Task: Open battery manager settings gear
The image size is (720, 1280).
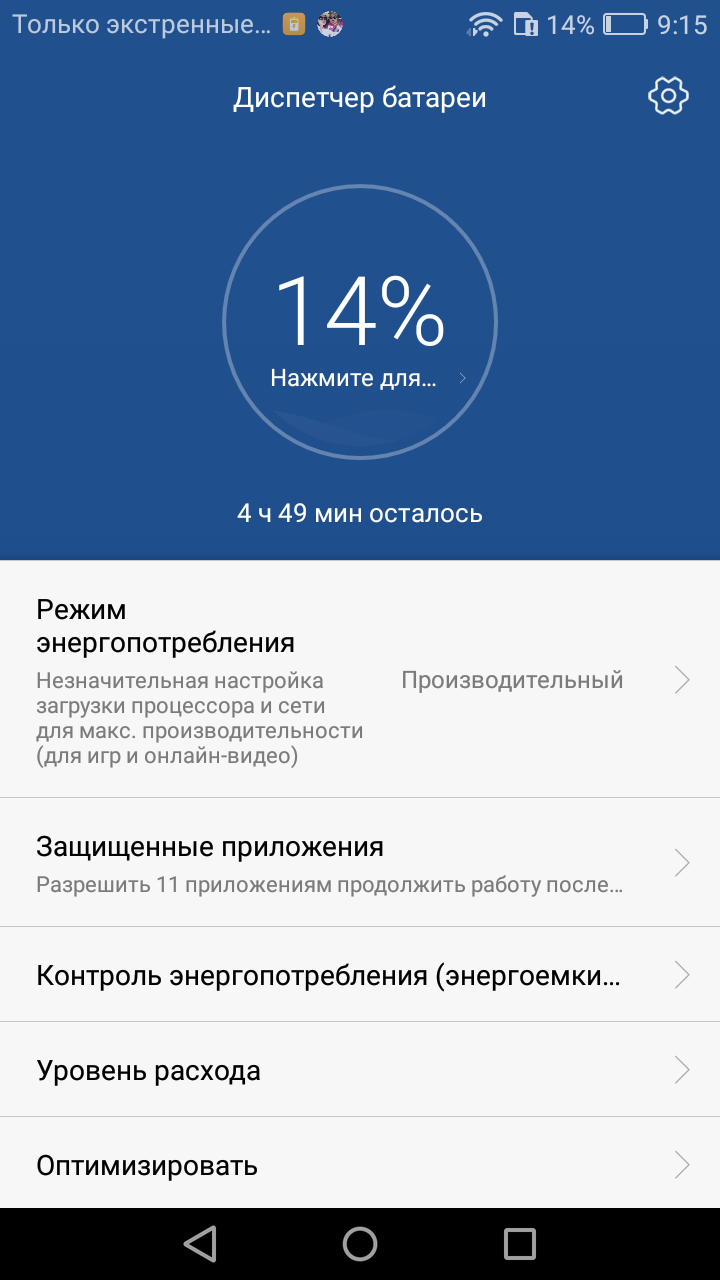Action: 668,96
